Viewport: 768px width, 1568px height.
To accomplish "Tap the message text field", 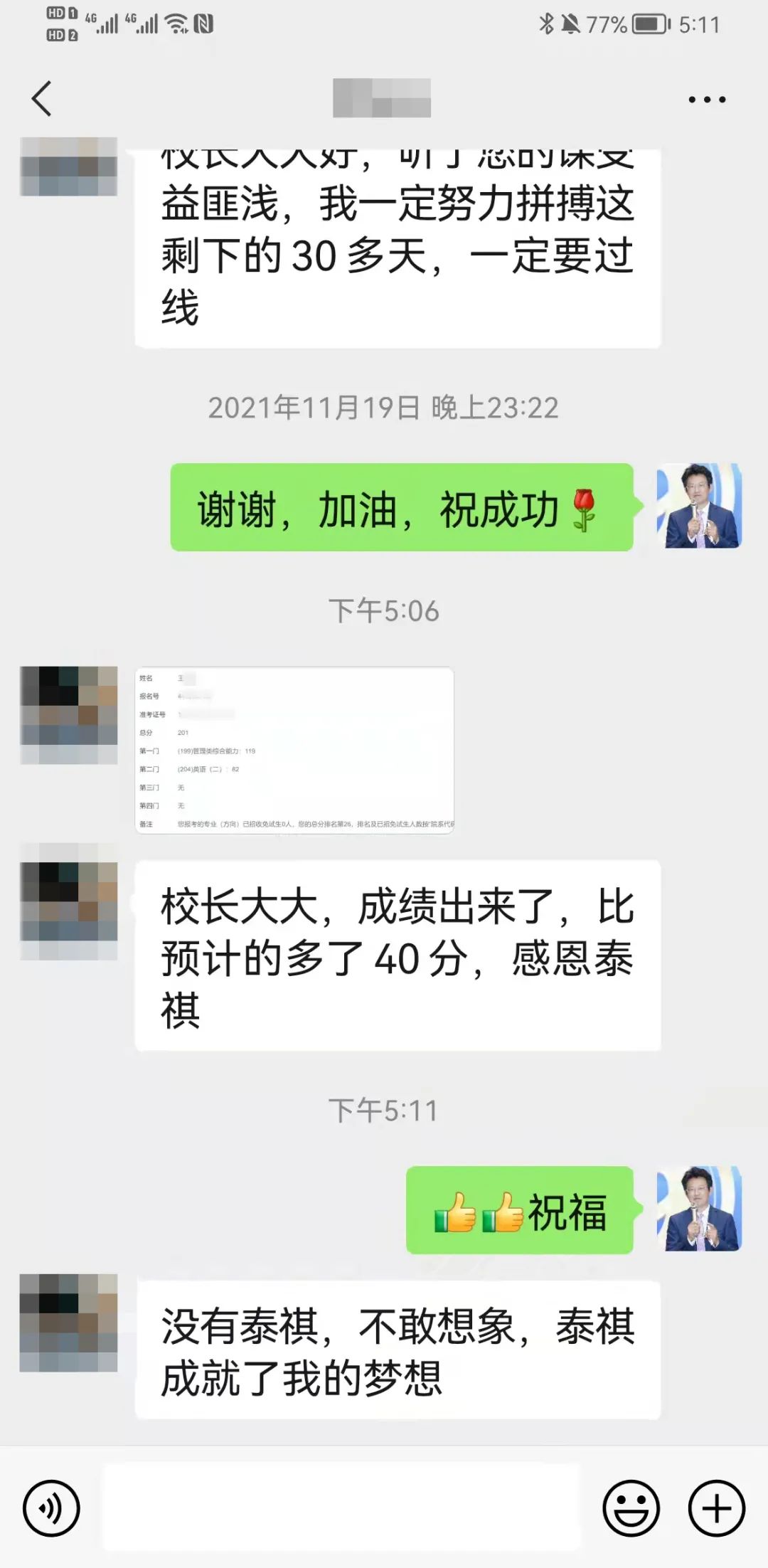I will coord(341,1508).
